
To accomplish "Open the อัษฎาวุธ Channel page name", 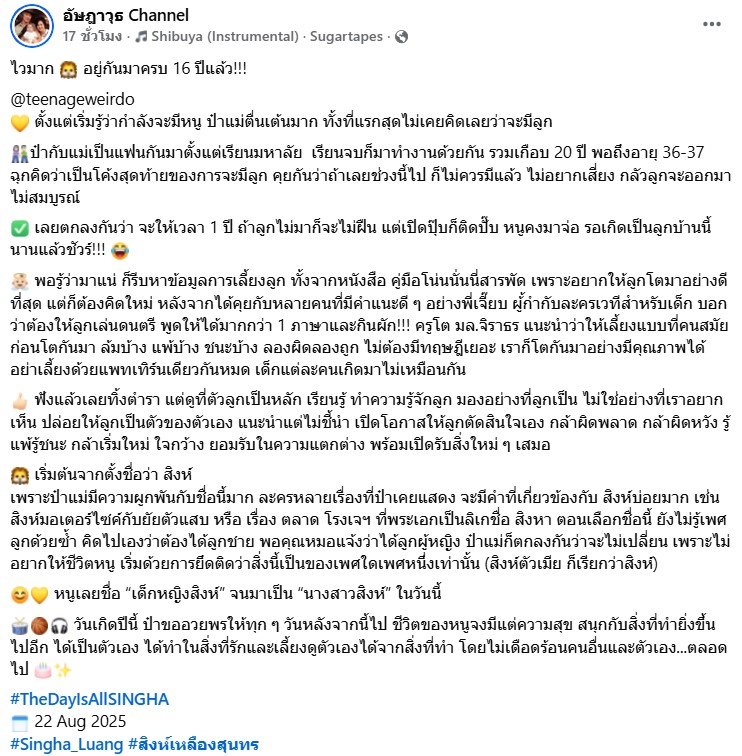I will 125,16.
